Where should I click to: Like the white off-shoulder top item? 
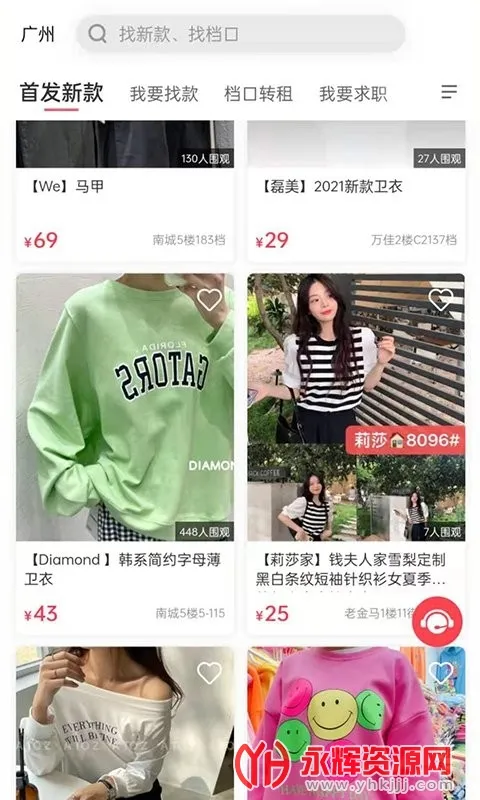(209, 673)
